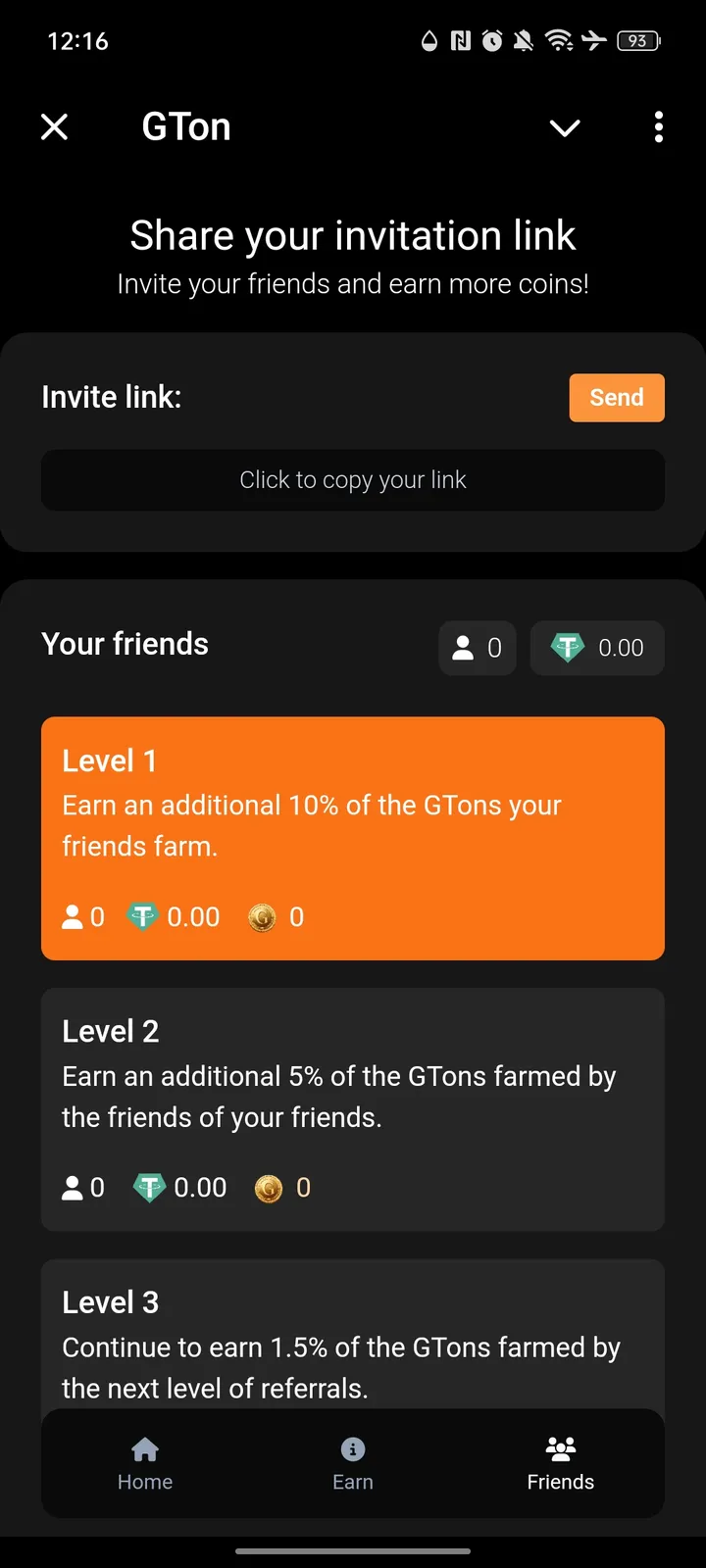Open the three-dot menu in the header
The height and width of the screenshot is (1568, 706).
[658, 127]
